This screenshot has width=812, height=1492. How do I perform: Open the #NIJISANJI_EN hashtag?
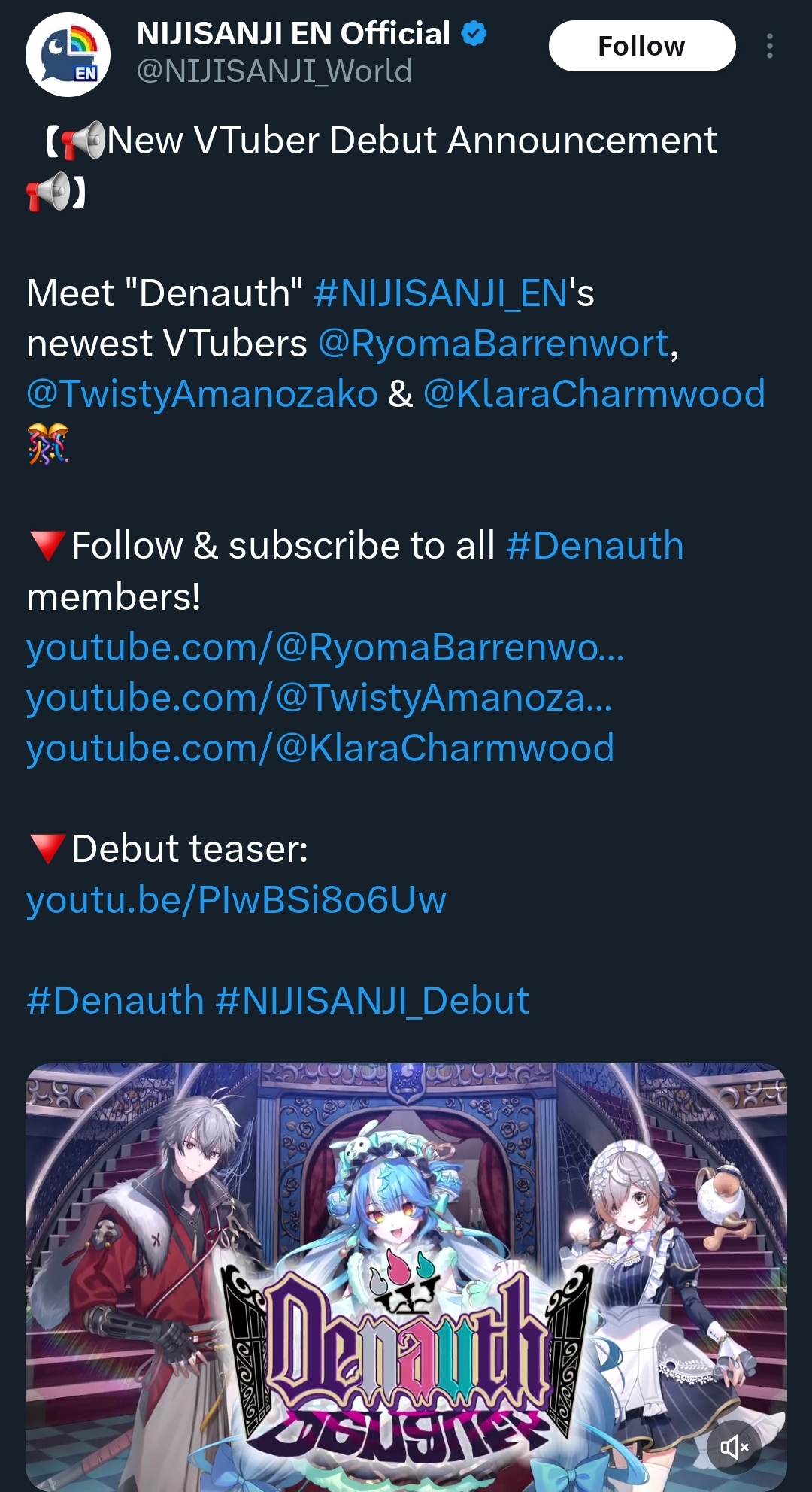point(440,293)
